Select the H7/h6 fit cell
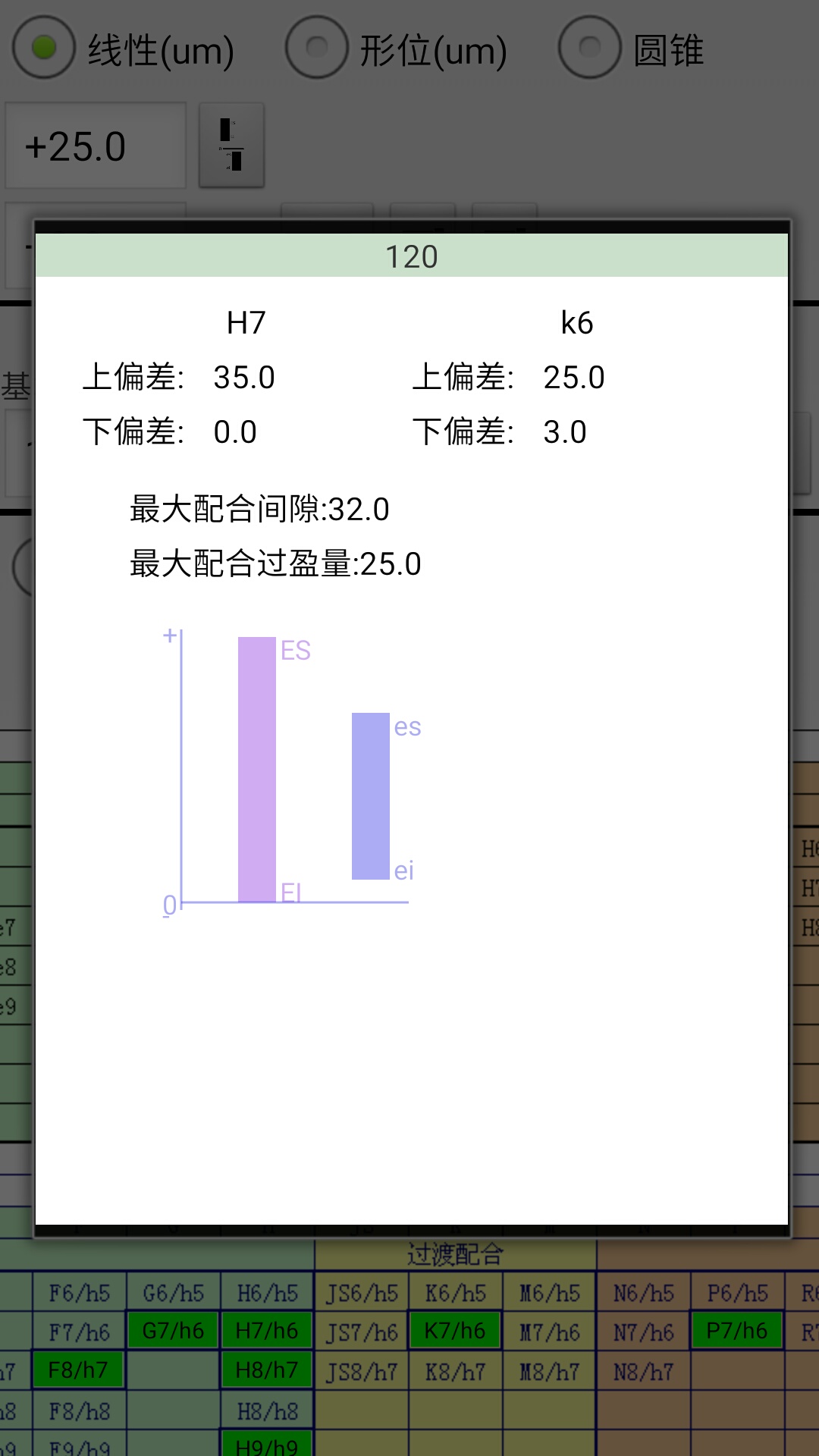This screenshot has height=1456, width=819. pyautogui.click(x=267, y=1330)
